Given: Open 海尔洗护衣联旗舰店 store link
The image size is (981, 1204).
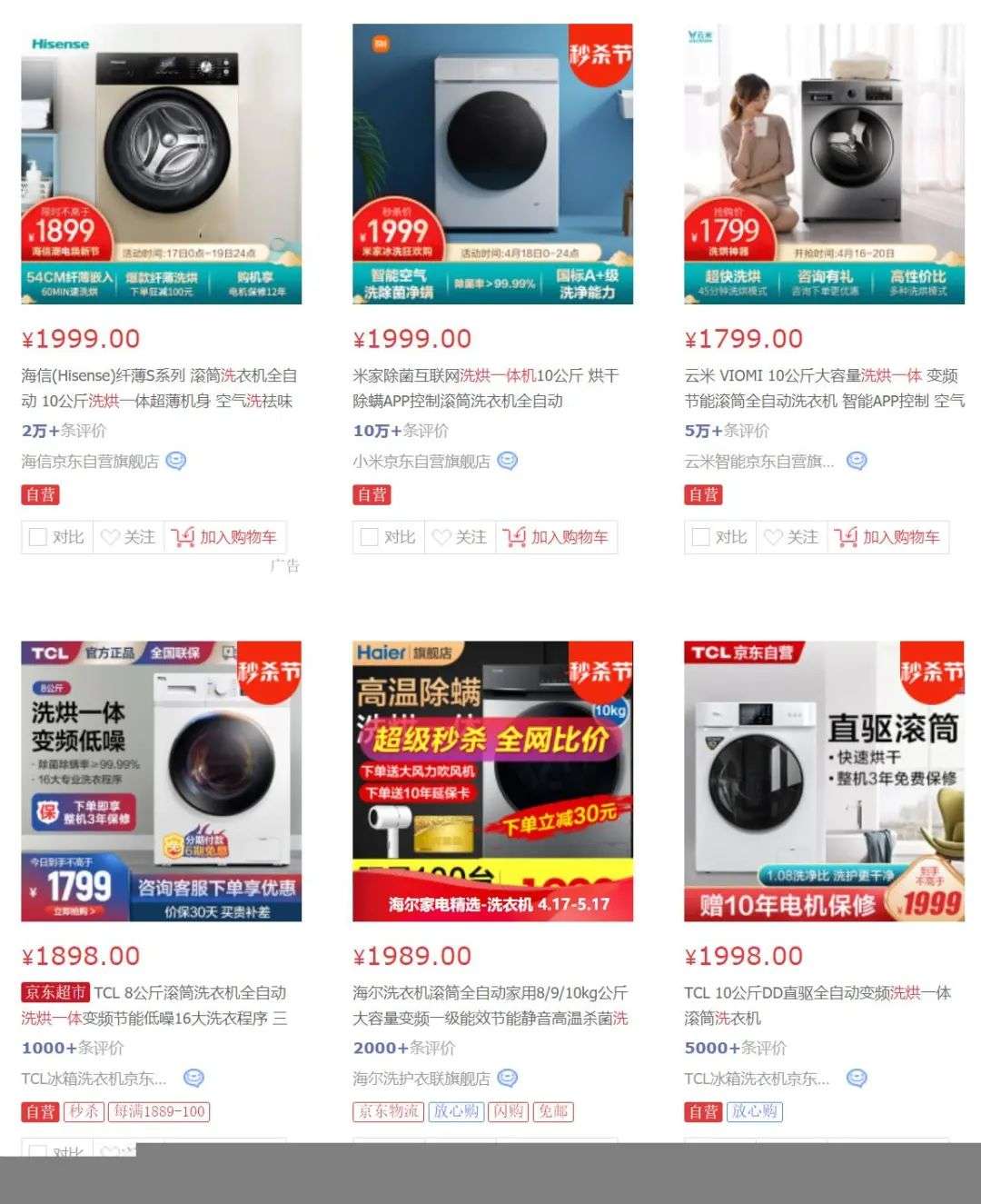Looking at the screenshot, I should point(421,1079).
